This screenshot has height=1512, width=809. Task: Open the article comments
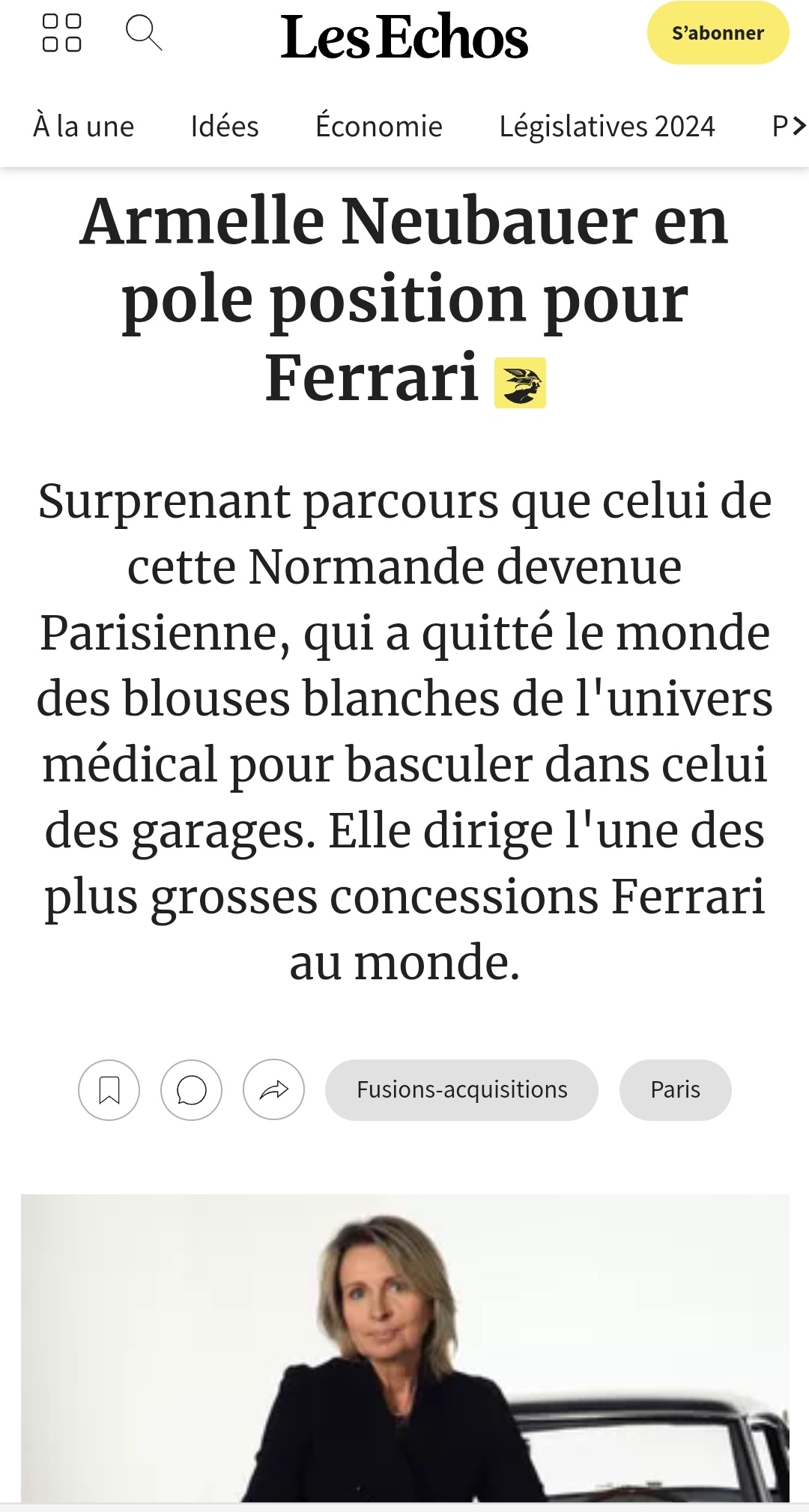click(x=192, y=1090)
